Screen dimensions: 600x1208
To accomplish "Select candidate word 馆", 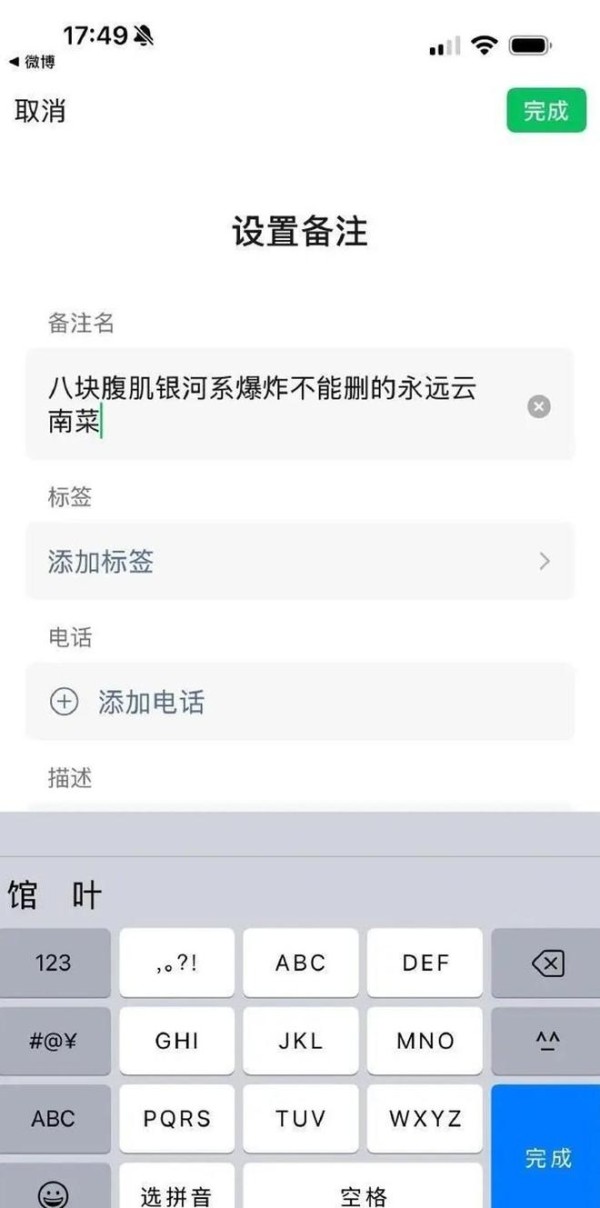I will (x=23, y=895).
